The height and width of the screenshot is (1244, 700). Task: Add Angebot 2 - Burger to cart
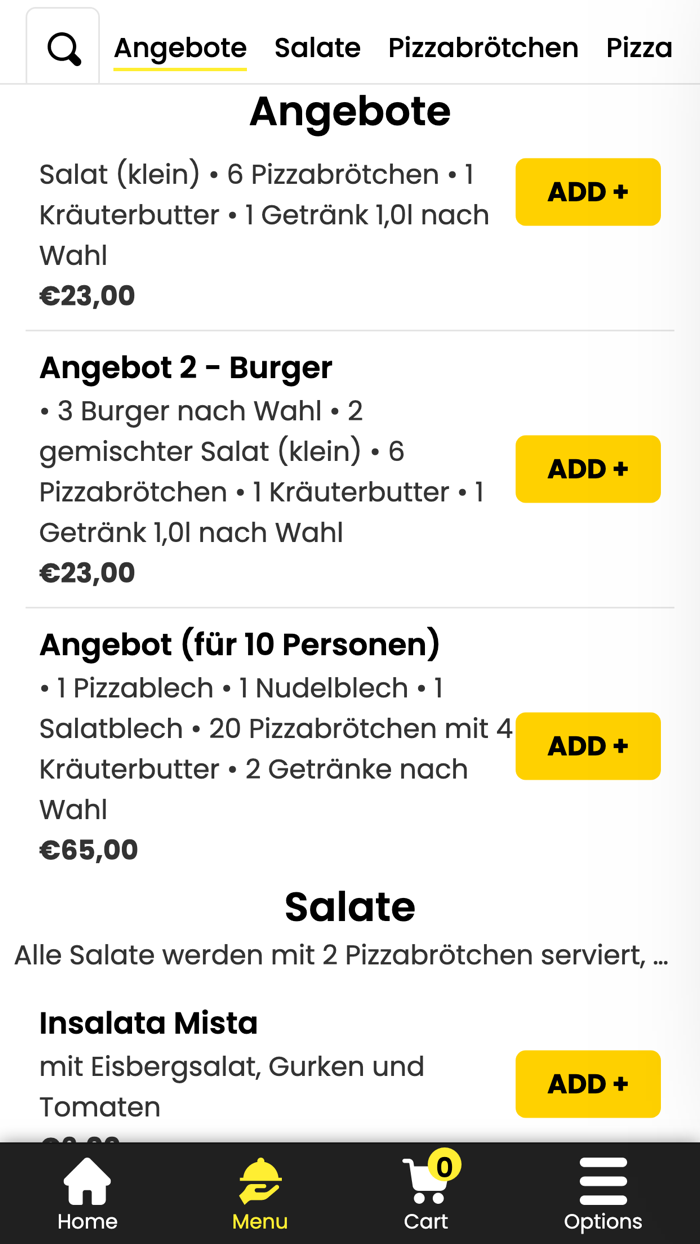588,469
